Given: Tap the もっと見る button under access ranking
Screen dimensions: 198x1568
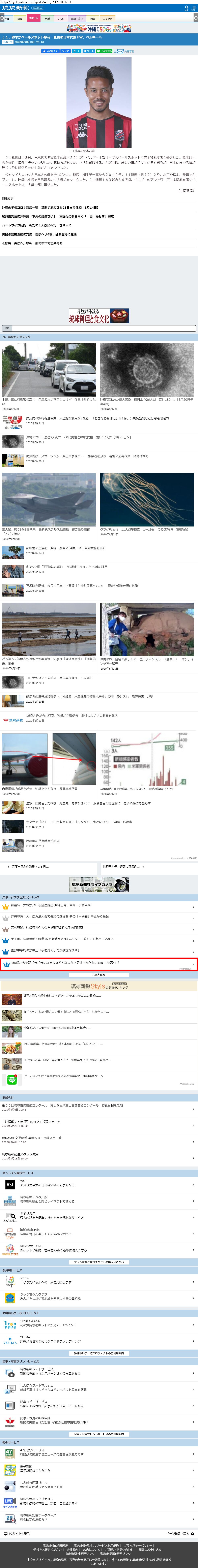Looking at the screenshot, I should [x=99, y=974].
